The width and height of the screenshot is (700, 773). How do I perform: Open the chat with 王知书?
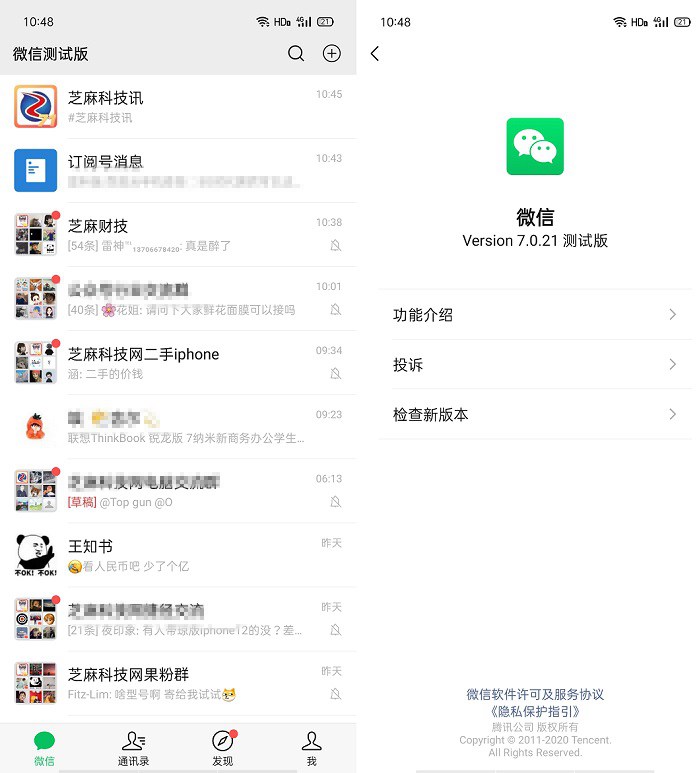180,555
